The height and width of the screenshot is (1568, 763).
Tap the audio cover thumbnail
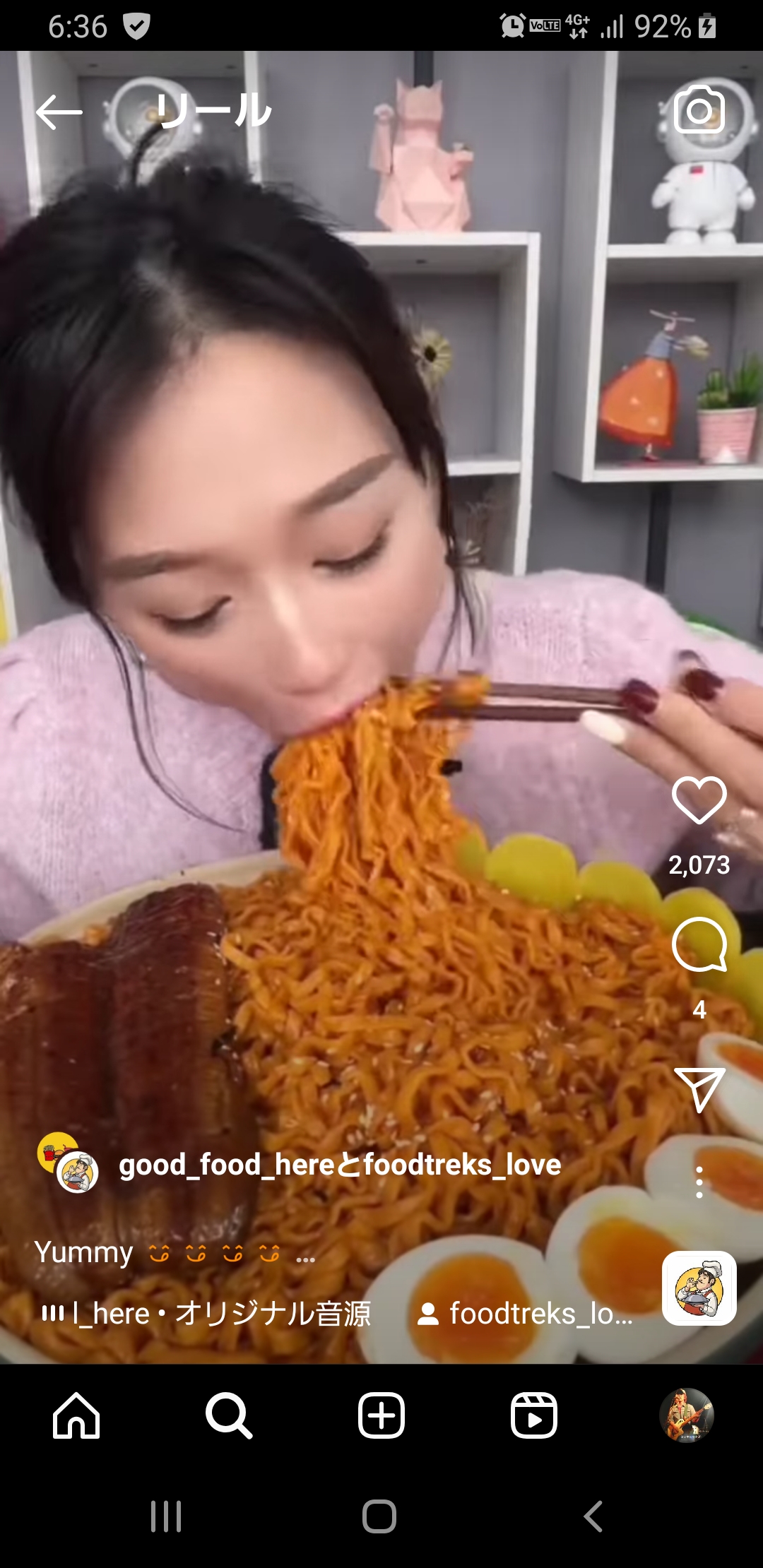pos(699,1288)
